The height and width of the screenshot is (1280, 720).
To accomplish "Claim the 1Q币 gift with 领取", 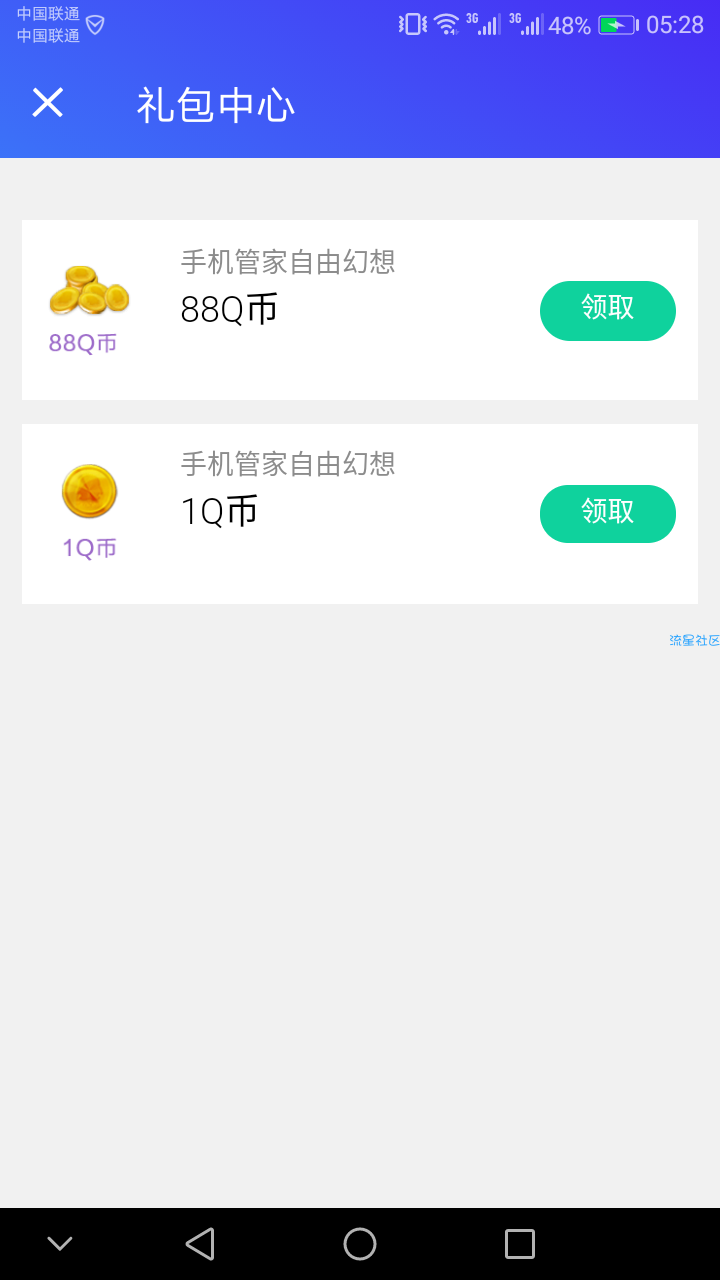I will 607,513.
